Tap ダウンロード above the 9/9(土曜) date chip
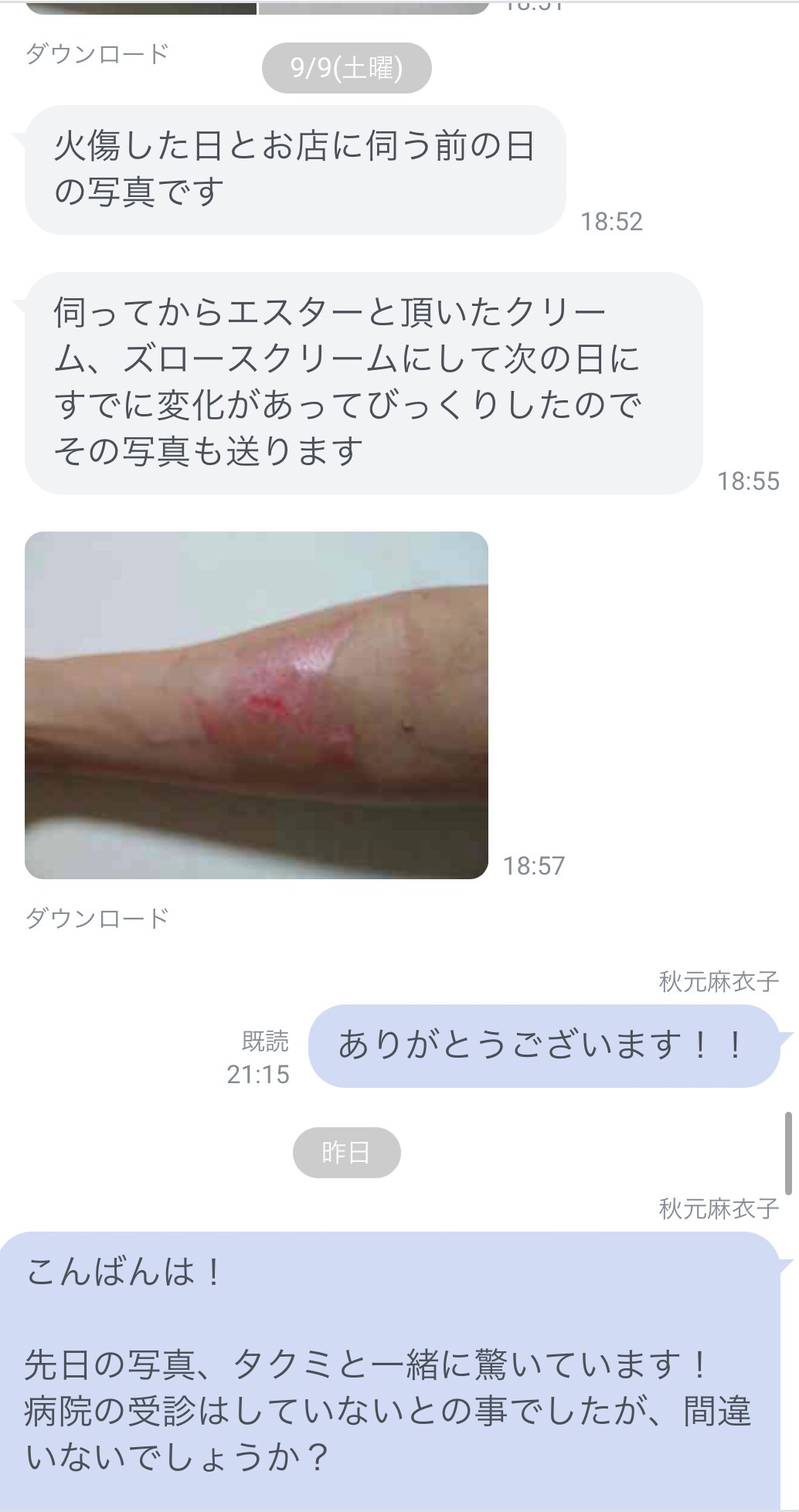799x1512 pixels. [97, 54]
